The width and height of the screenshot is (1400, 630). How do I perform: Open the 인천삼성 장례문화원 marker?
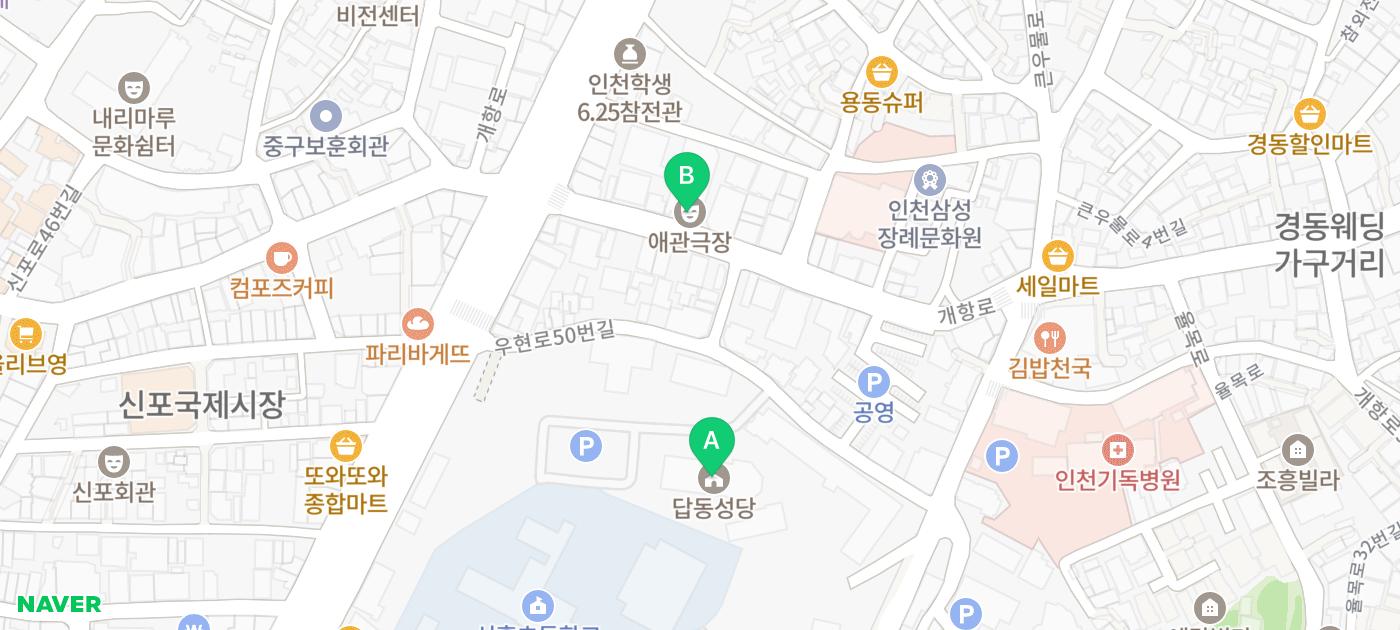point(929,180)
